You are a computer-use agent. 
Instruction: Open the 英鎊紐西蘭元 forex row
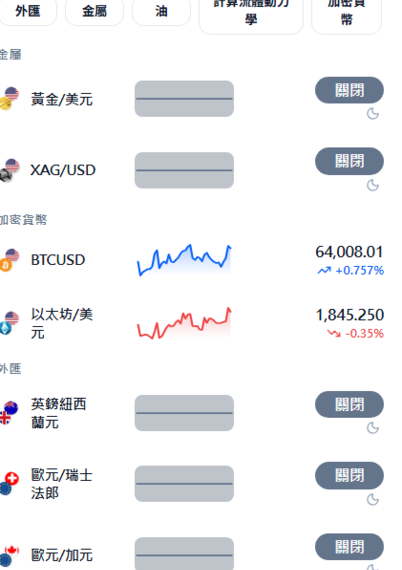pyautogui.click(x=192, y=413)
